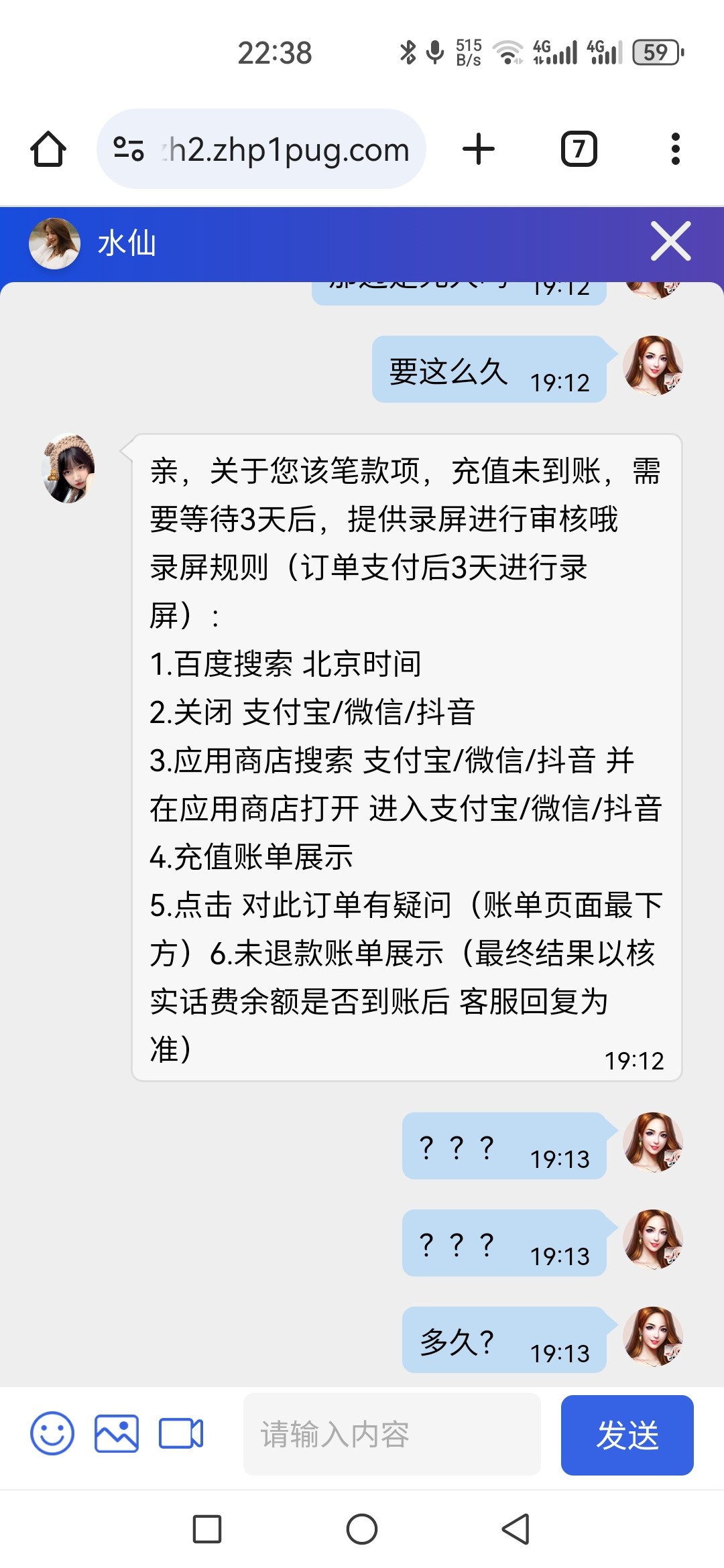The height and width of the screenshot is (1568, 724).
Task: Go back with system back button
Action: tap(516, 1529)
